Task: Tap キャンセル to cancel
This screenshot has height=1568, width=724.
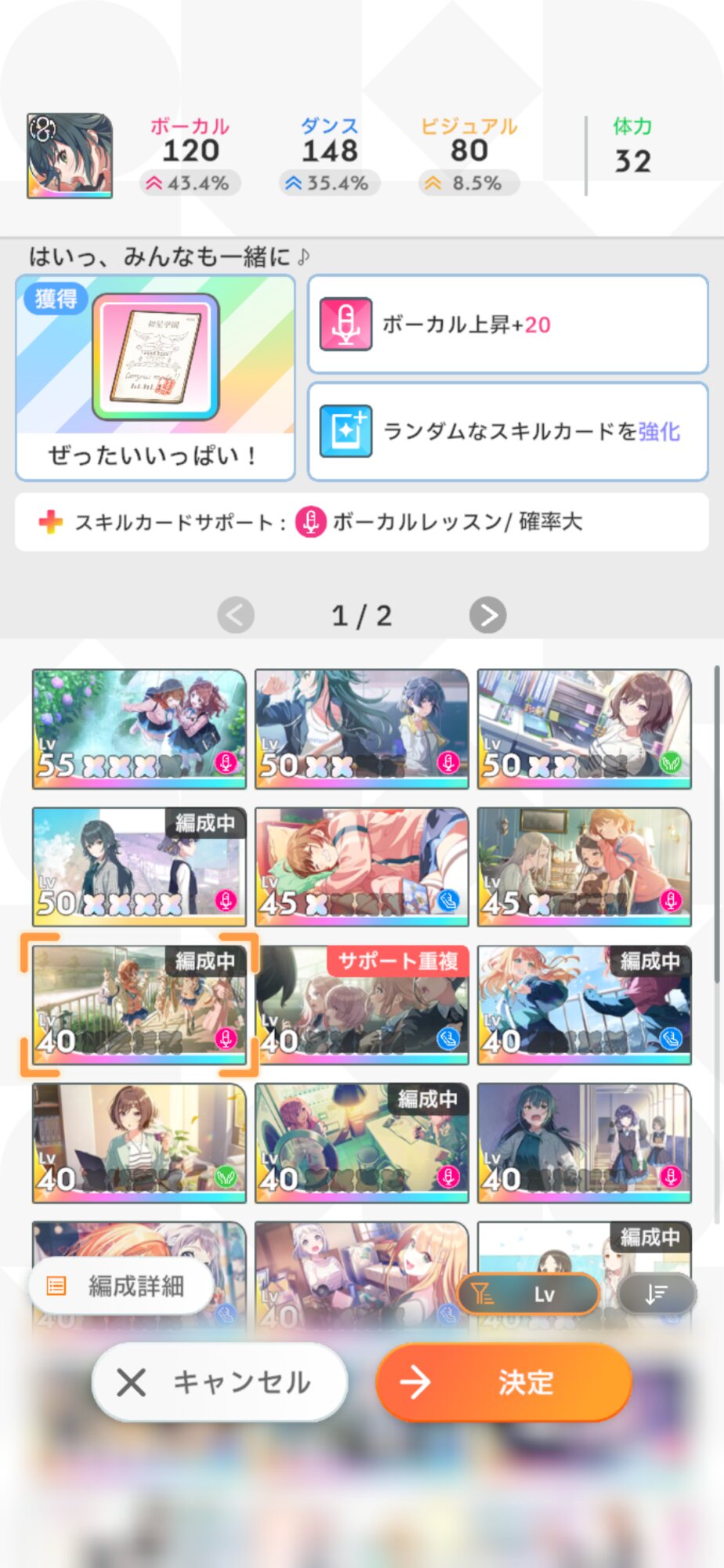Action: tap(219, 1381)
